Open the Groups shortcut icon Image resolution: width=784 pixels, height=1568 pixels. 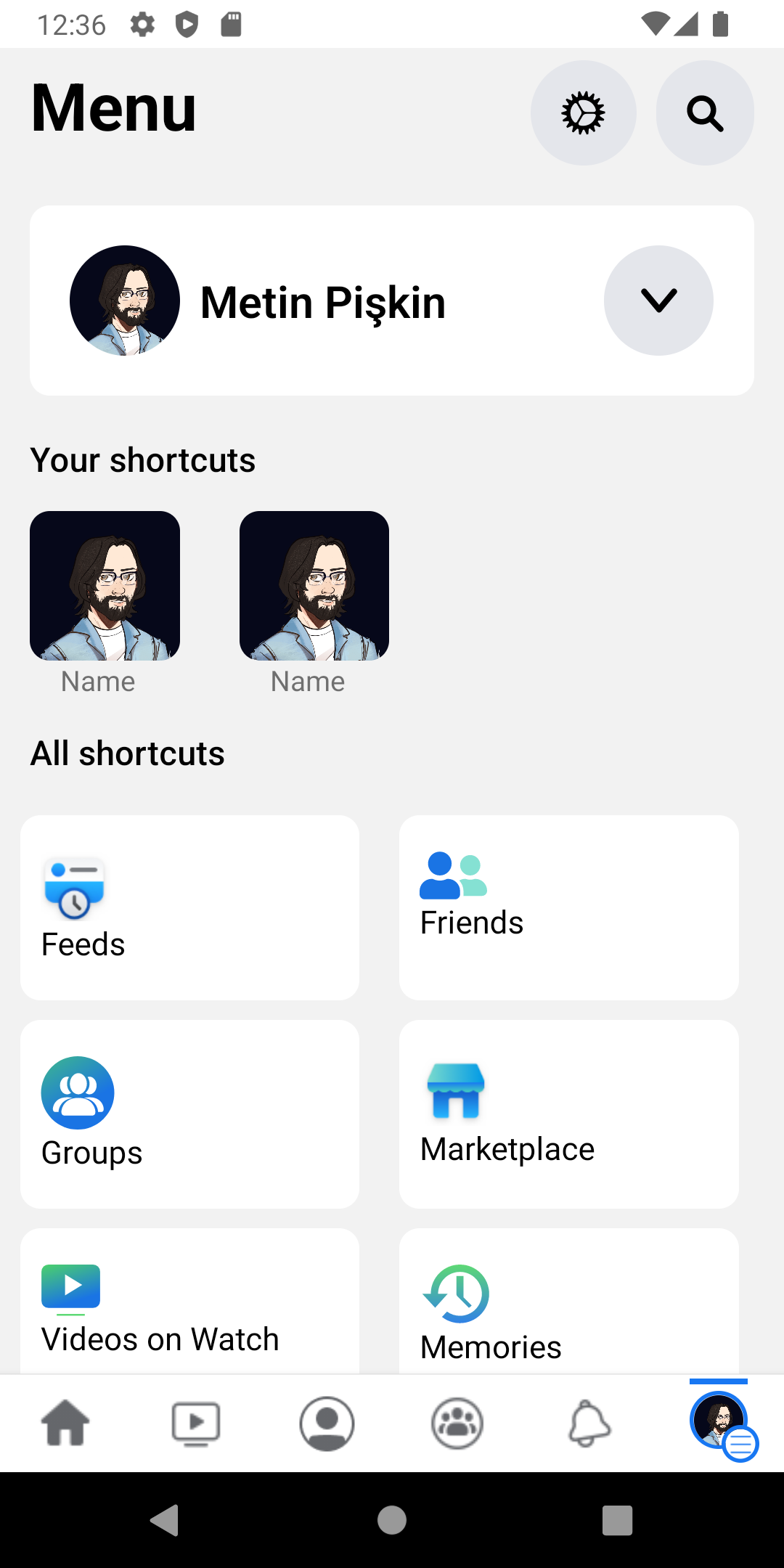click(x=78, y=1093)
